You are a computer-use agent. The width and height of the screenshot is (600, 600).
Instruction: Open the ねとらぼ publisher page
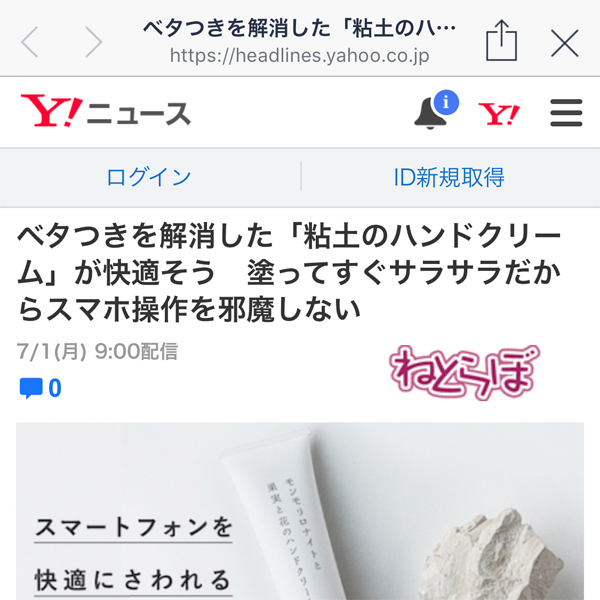tap(463, 372)
